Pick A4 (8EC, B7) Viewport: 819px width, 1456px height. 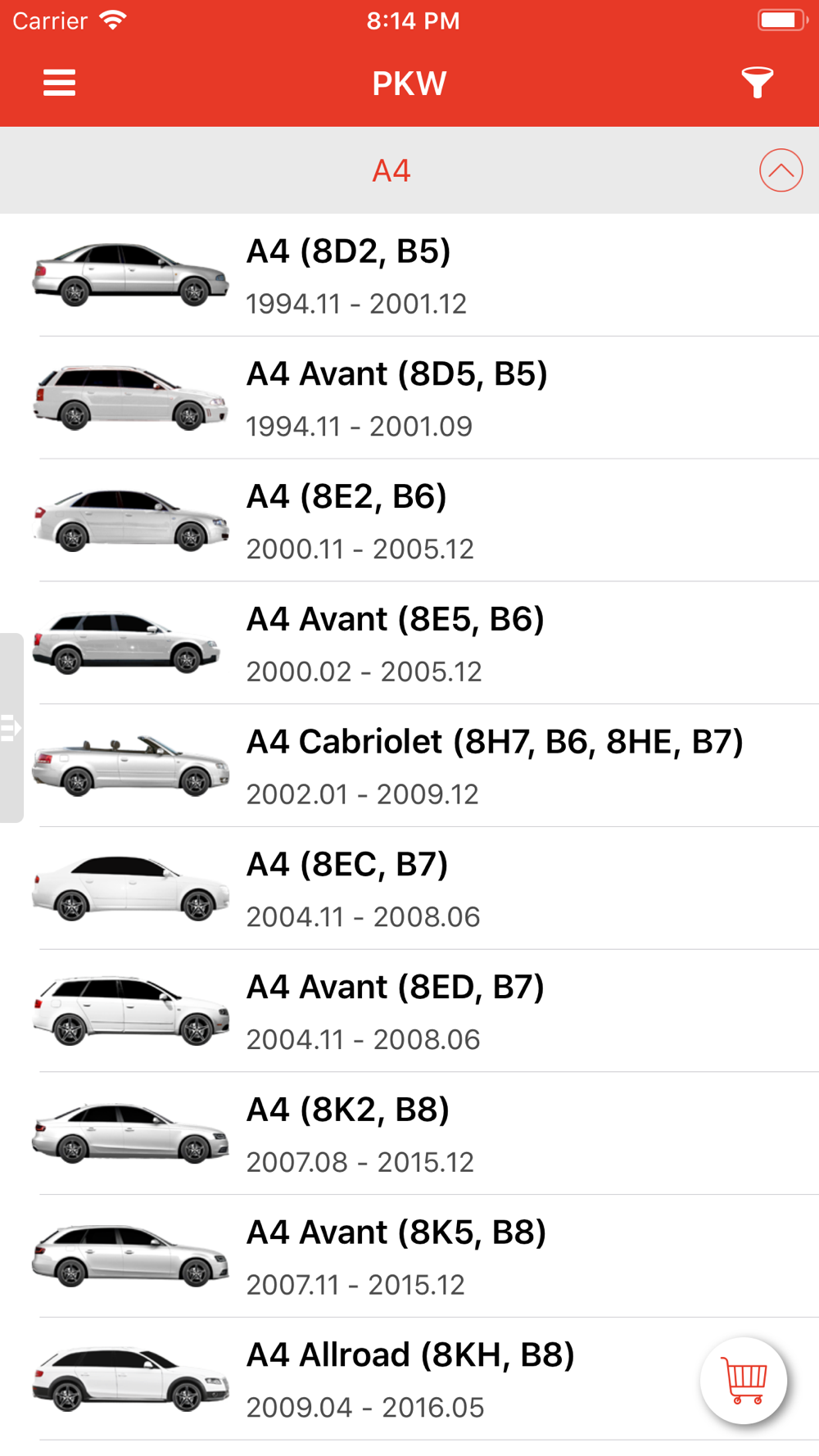pos(409,889)
